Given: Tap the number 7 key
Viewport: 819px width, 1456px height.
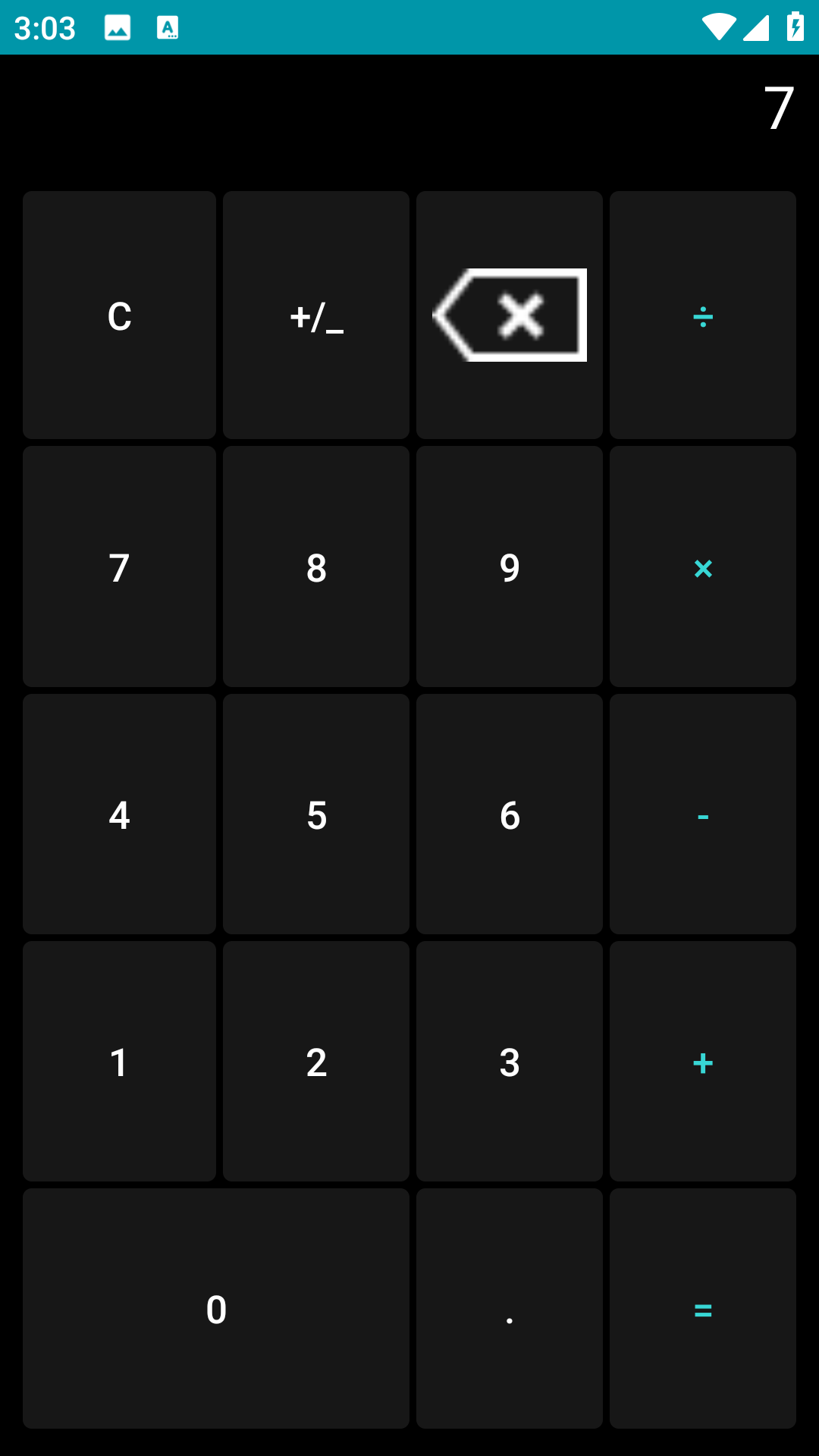Looking at the screenshot, I should point(119,566).
